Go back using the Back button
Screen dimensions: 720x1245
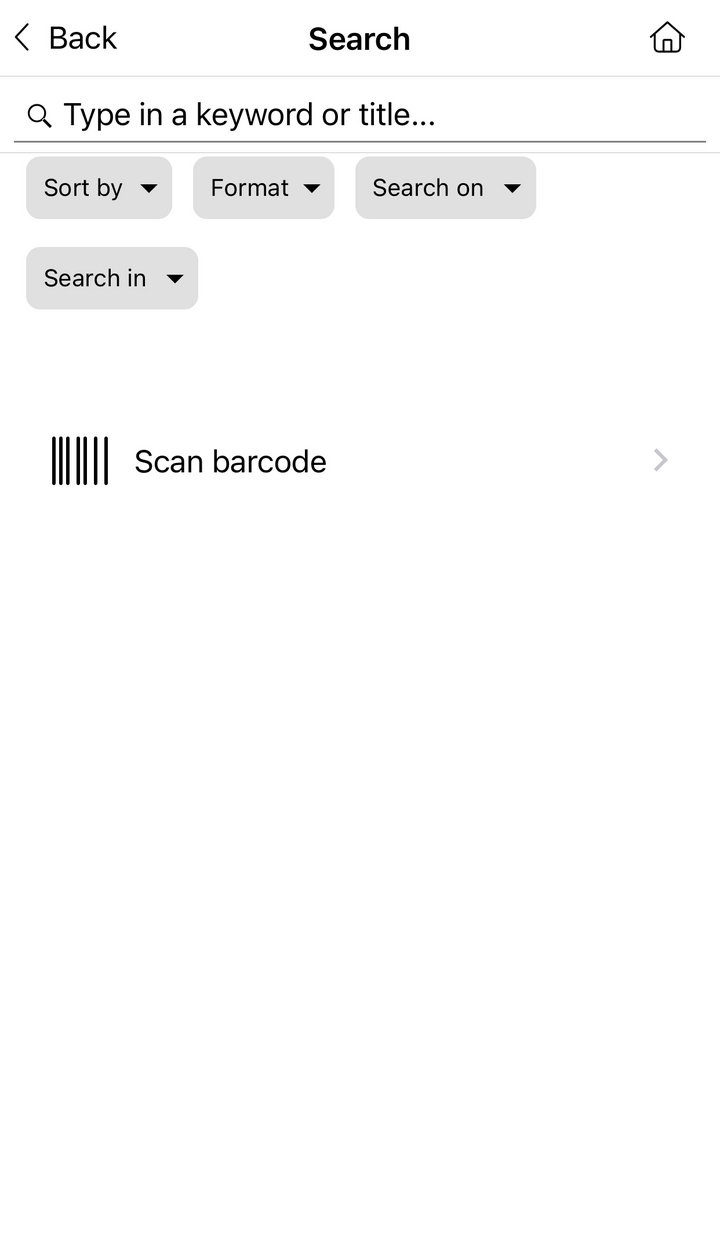65,38
